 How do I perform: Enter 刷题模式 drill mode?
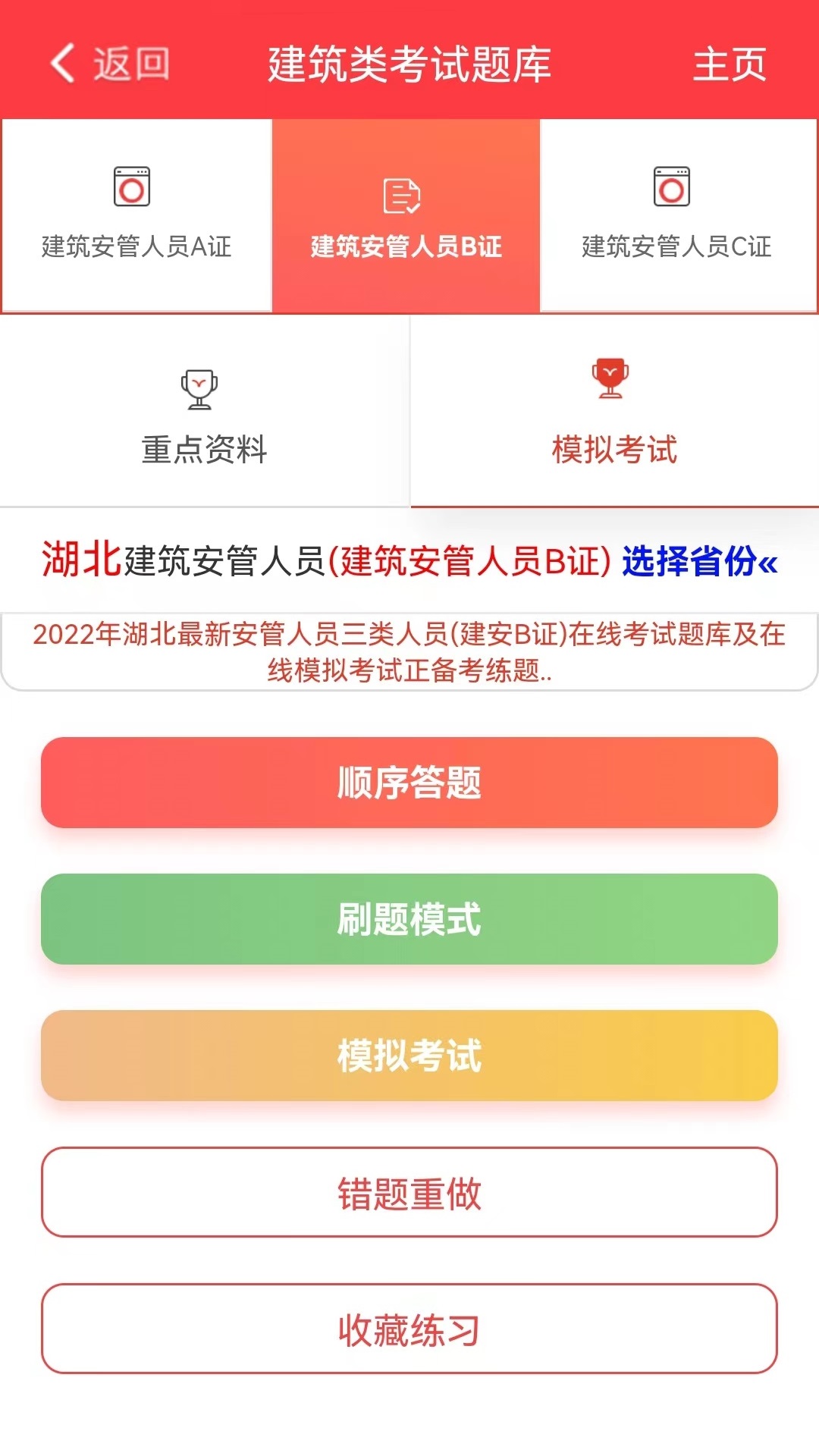(x=409, y=919)
